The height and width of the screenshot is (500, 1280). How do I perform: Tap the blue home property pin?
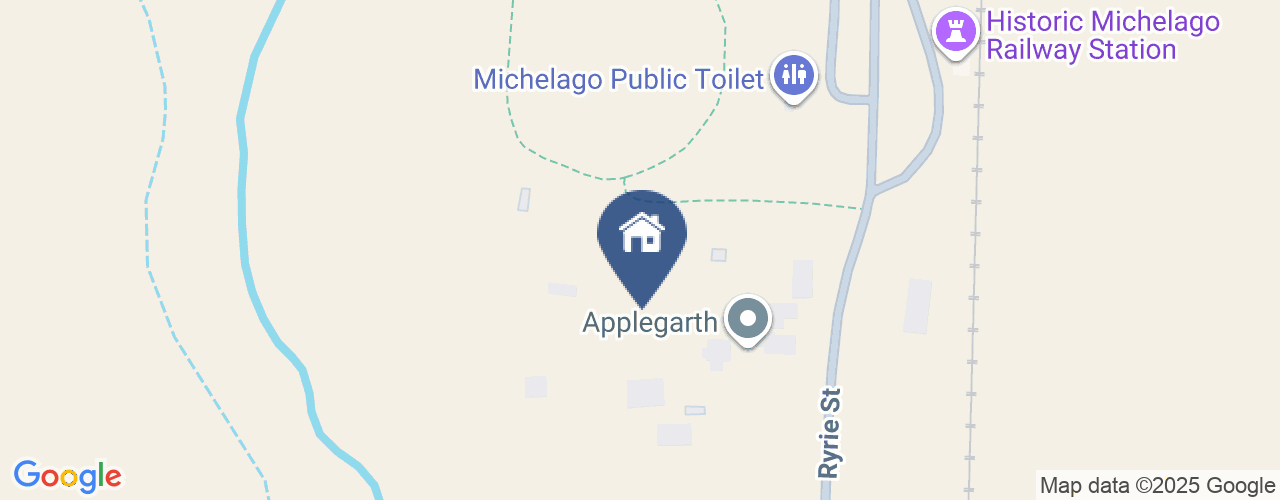pyautogui.click(x=642, y=238)
